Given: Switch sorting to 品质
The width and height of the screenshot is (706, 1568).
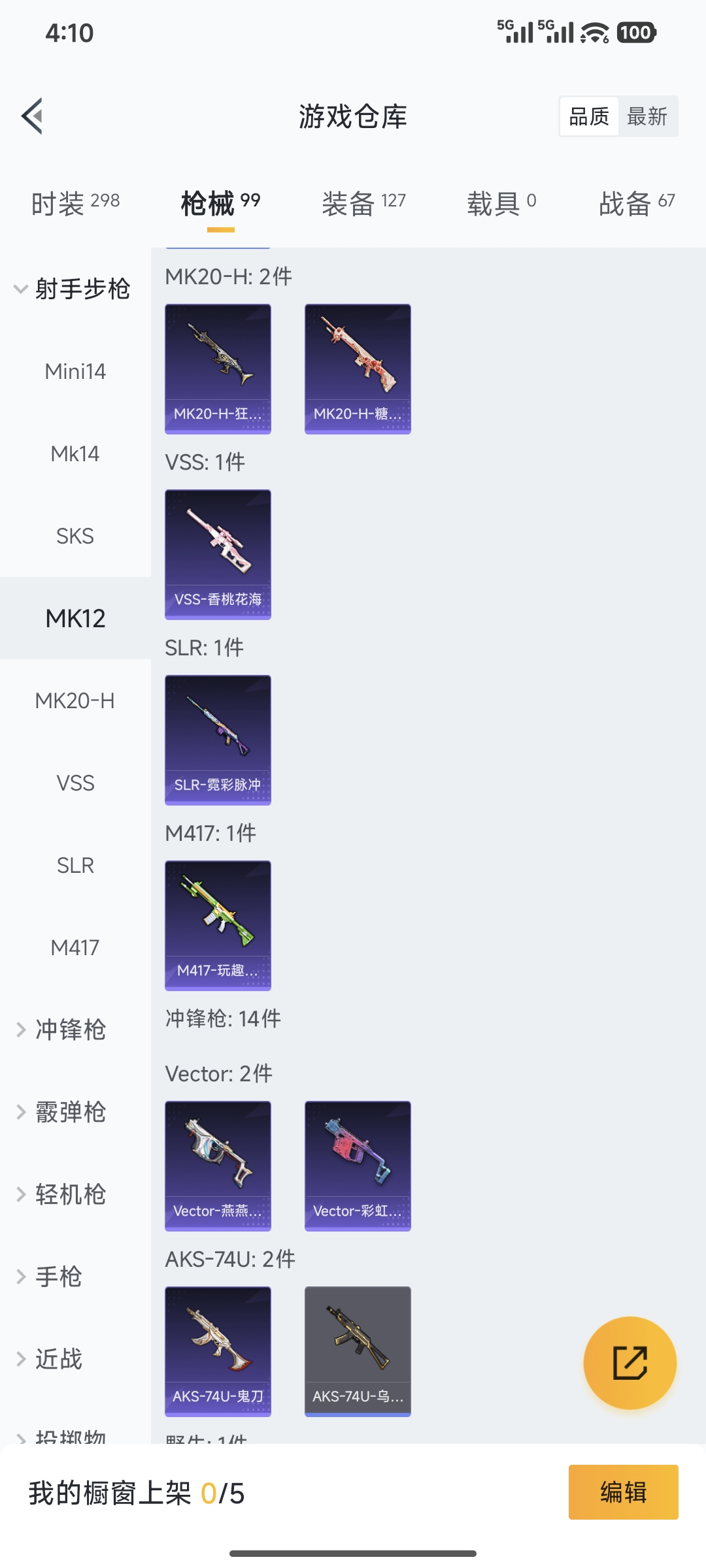Looking at the screenshot, I should coord(588,116).
